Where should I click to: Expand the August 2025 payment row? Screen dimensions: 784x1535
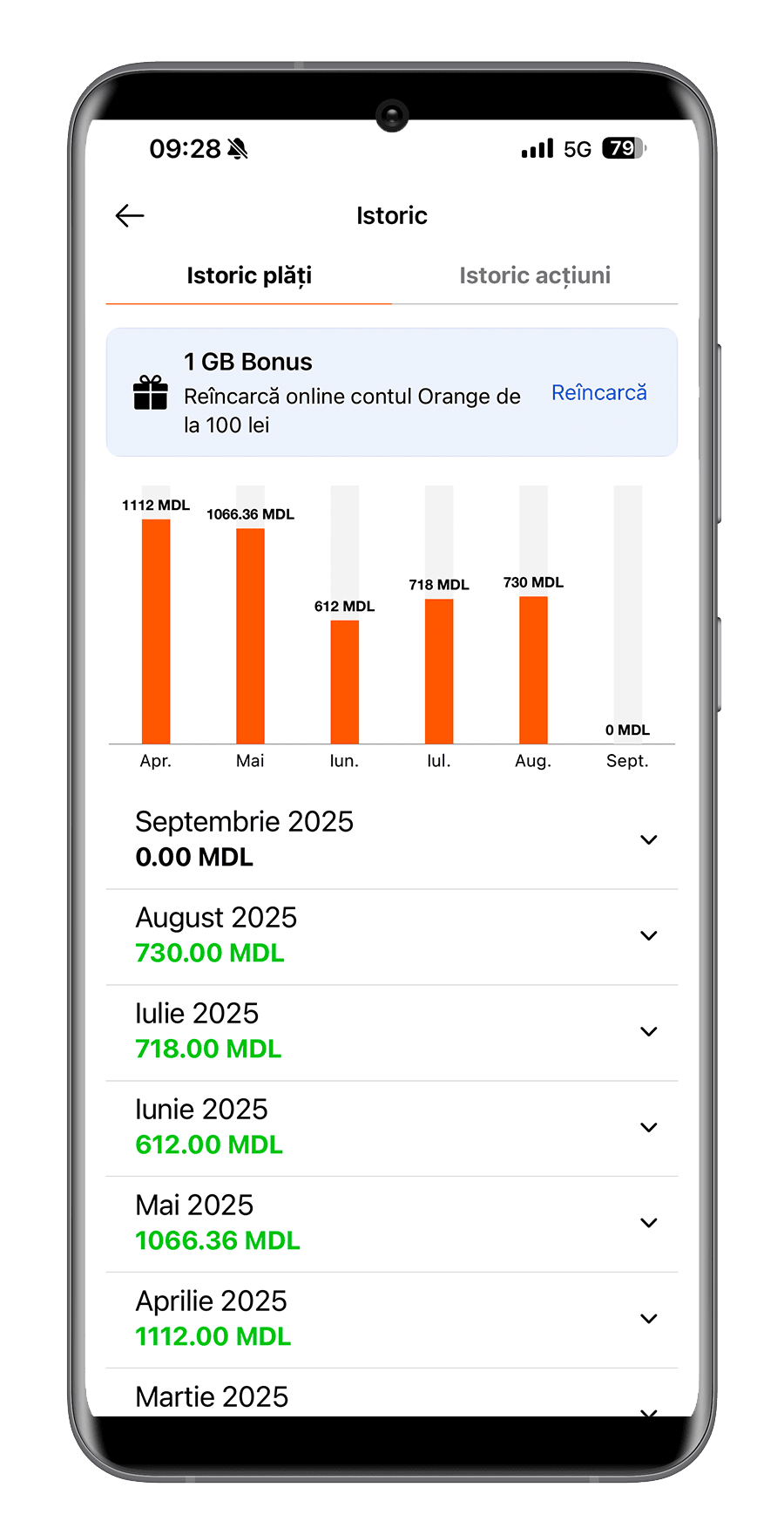click(x=648, y=935)
